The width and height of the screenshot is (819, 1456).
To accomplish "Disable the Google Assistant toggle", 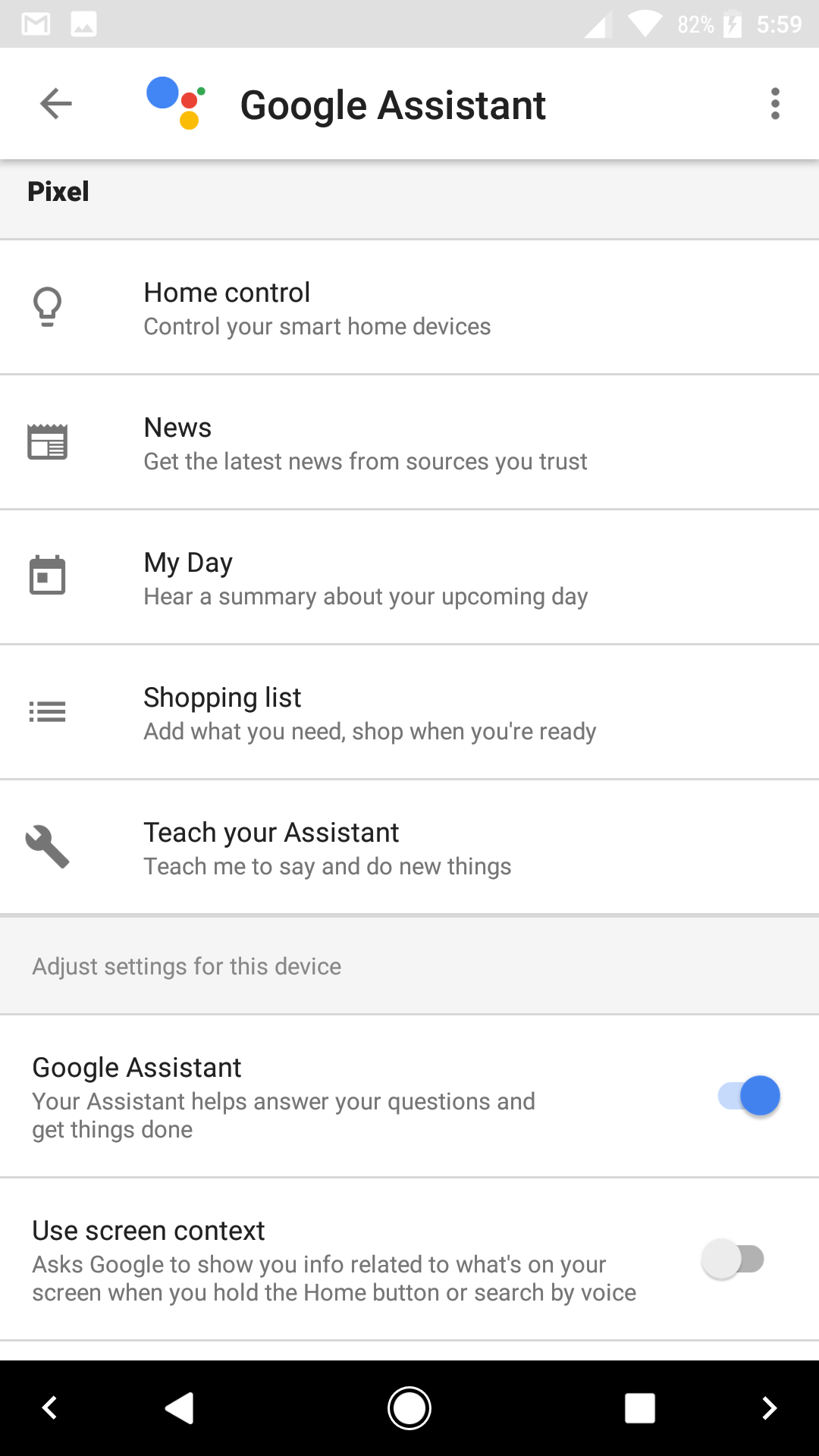I will 749,1095.
